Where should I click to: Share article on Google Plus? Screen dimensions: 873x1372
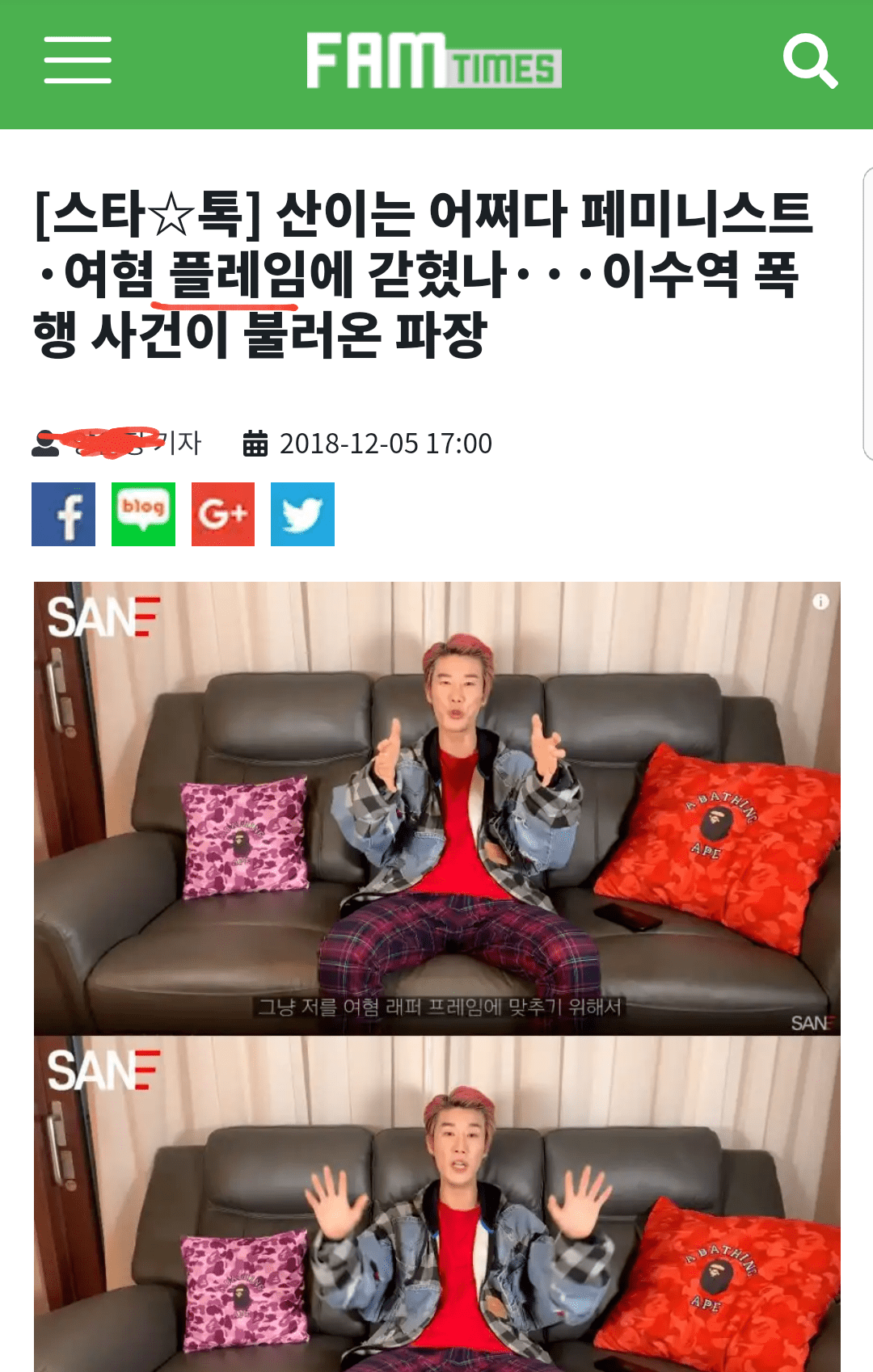pyautogui.click(x=223, y=514)
